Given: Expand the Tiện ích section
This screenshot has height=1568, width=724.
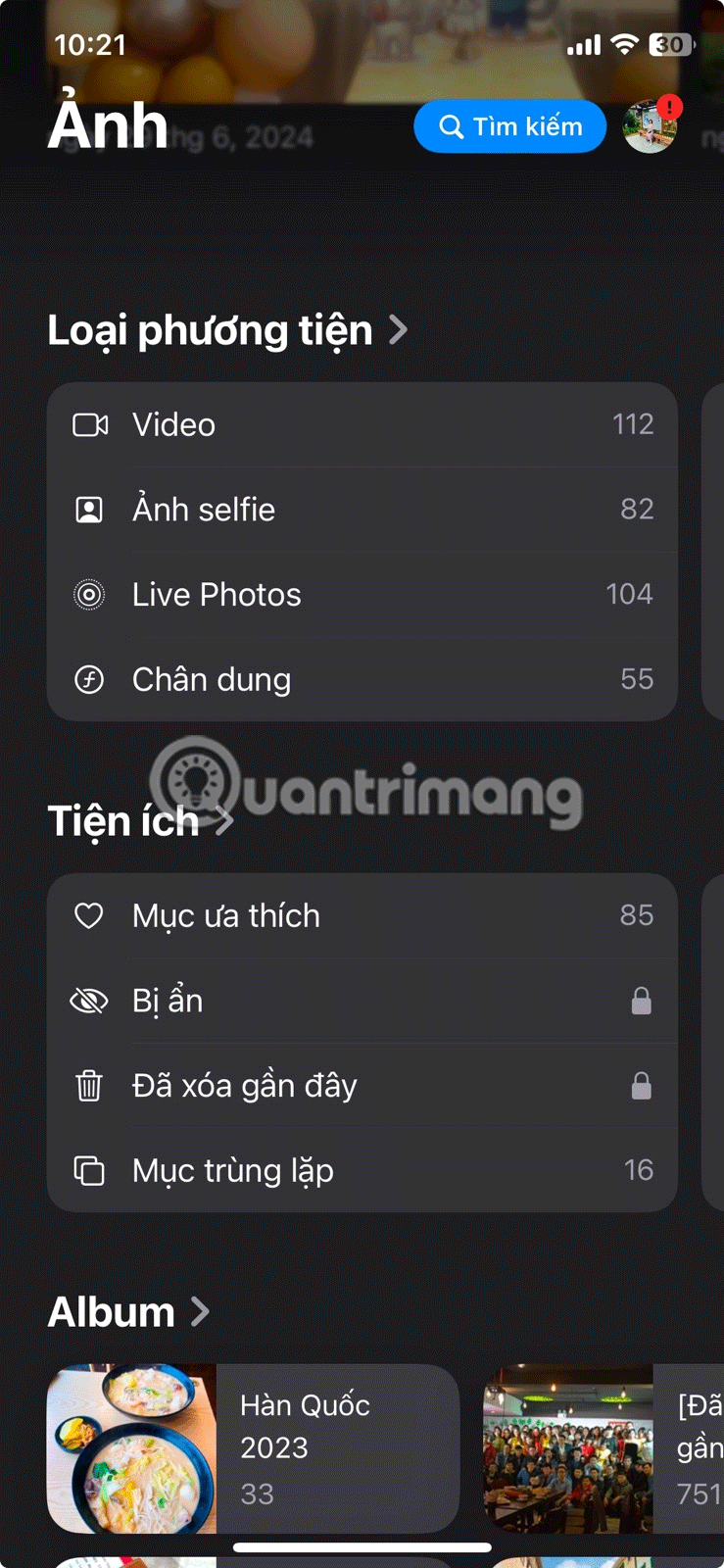Looking at the screenshot, I should pos(140,821).
